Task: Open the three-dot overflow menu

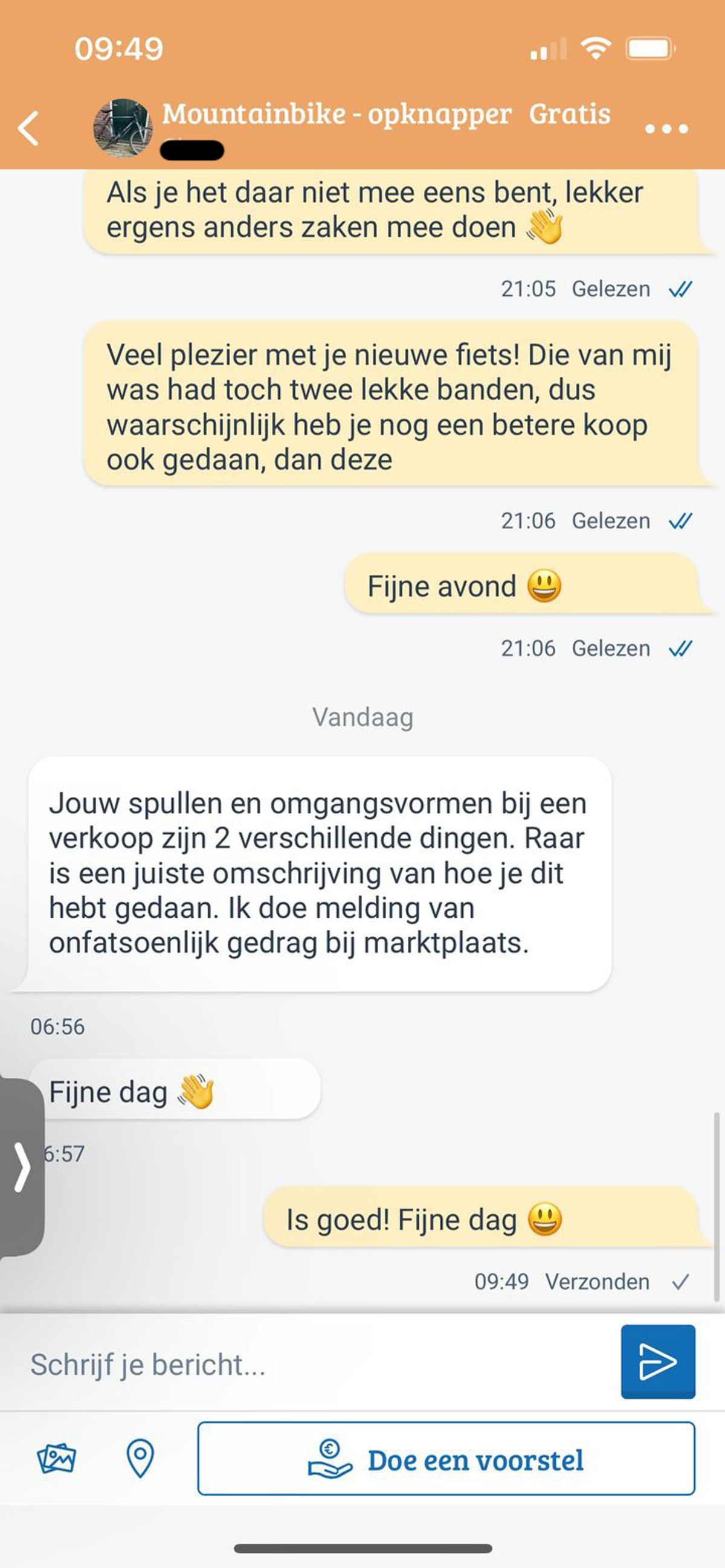Action: pyautogui.click(x=666, y=129)
